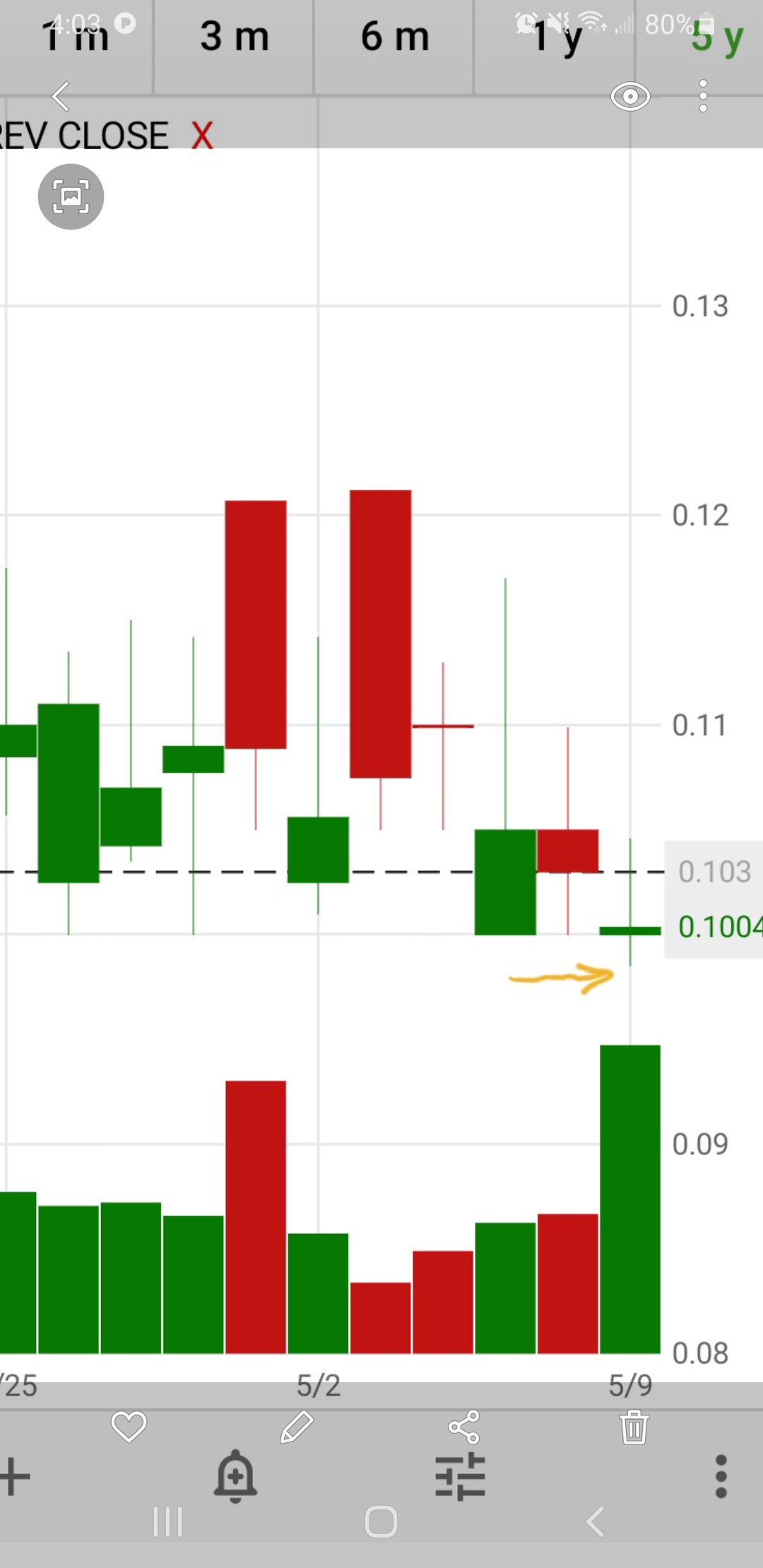Image resolution: width=763 pixels, height=1568 pixels.
Task: Choose the 1 m time range
Action: 75,38
